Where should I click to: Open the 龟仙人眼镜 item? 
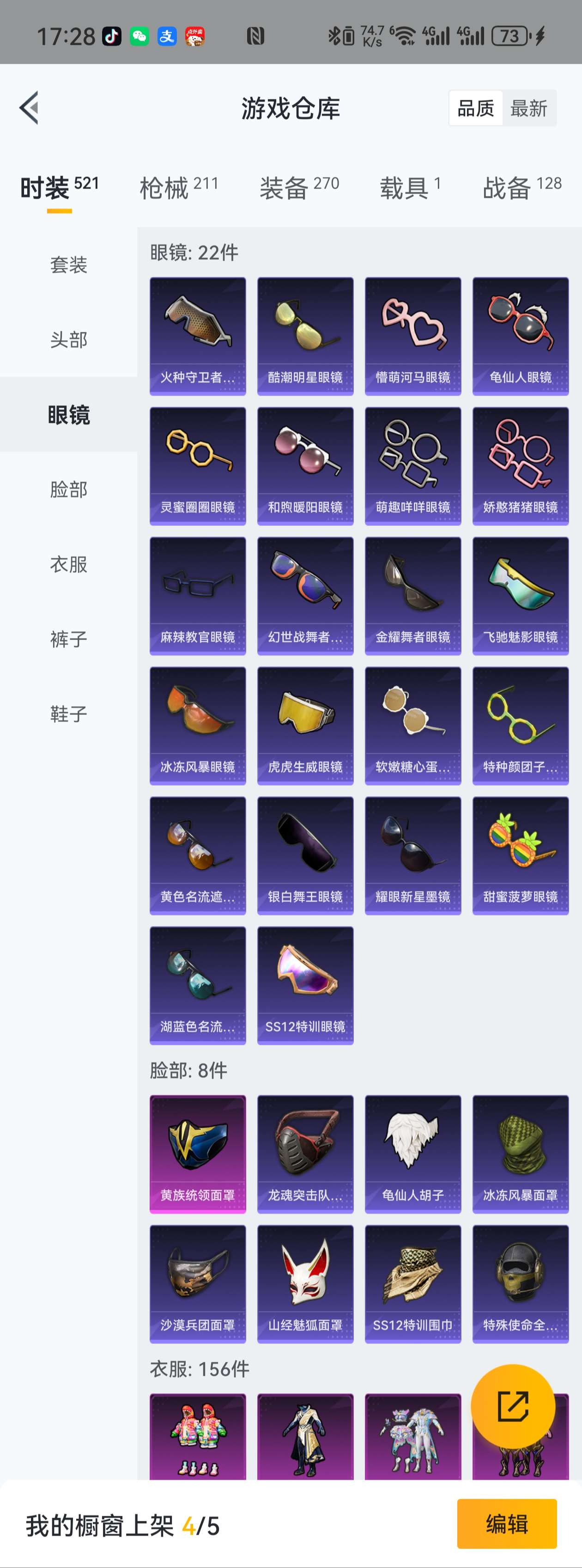[520, 336]
